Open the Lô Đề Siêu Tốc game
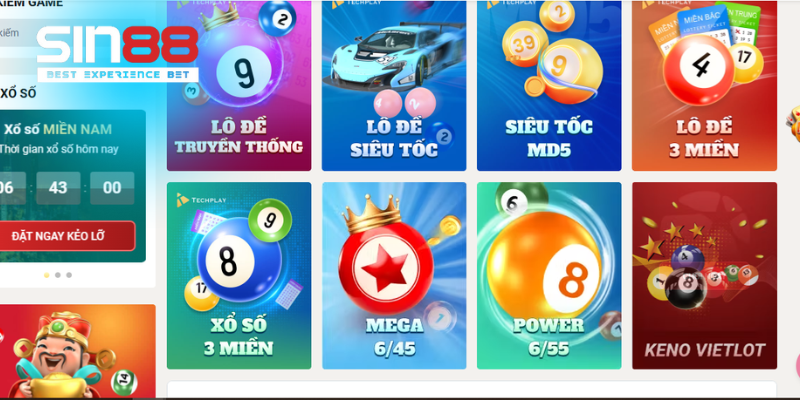 (x=394, y=90)
